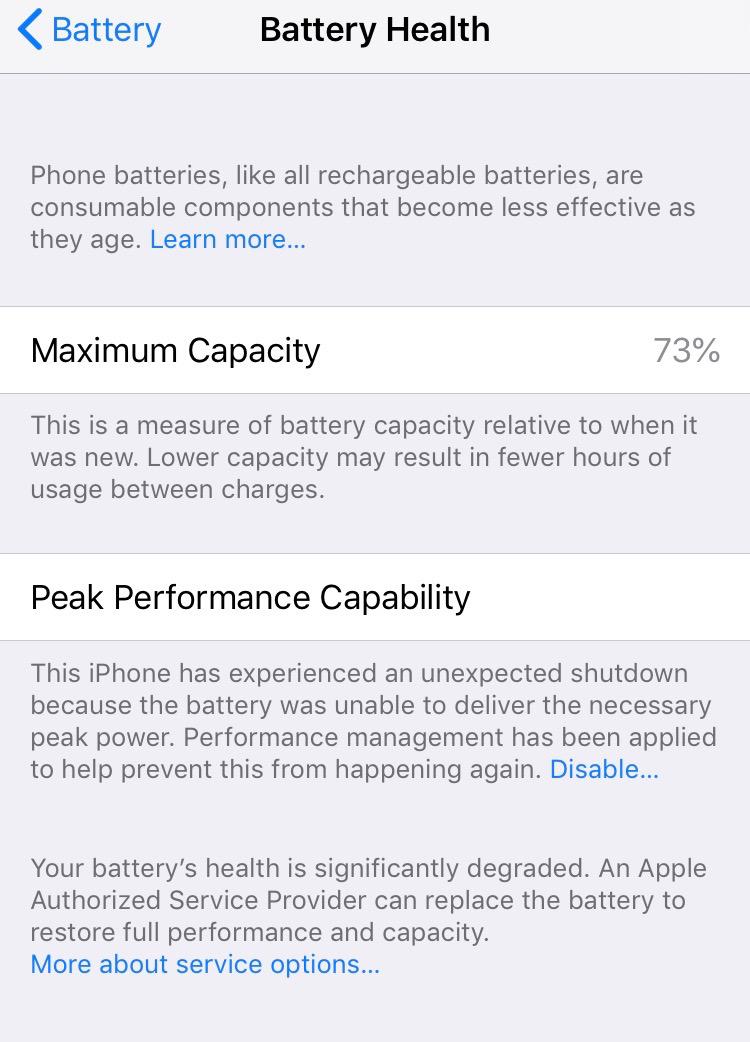Tap Disable performance management
The width and height of the screenshot is (750, 1042).
[x=603, y=769]
